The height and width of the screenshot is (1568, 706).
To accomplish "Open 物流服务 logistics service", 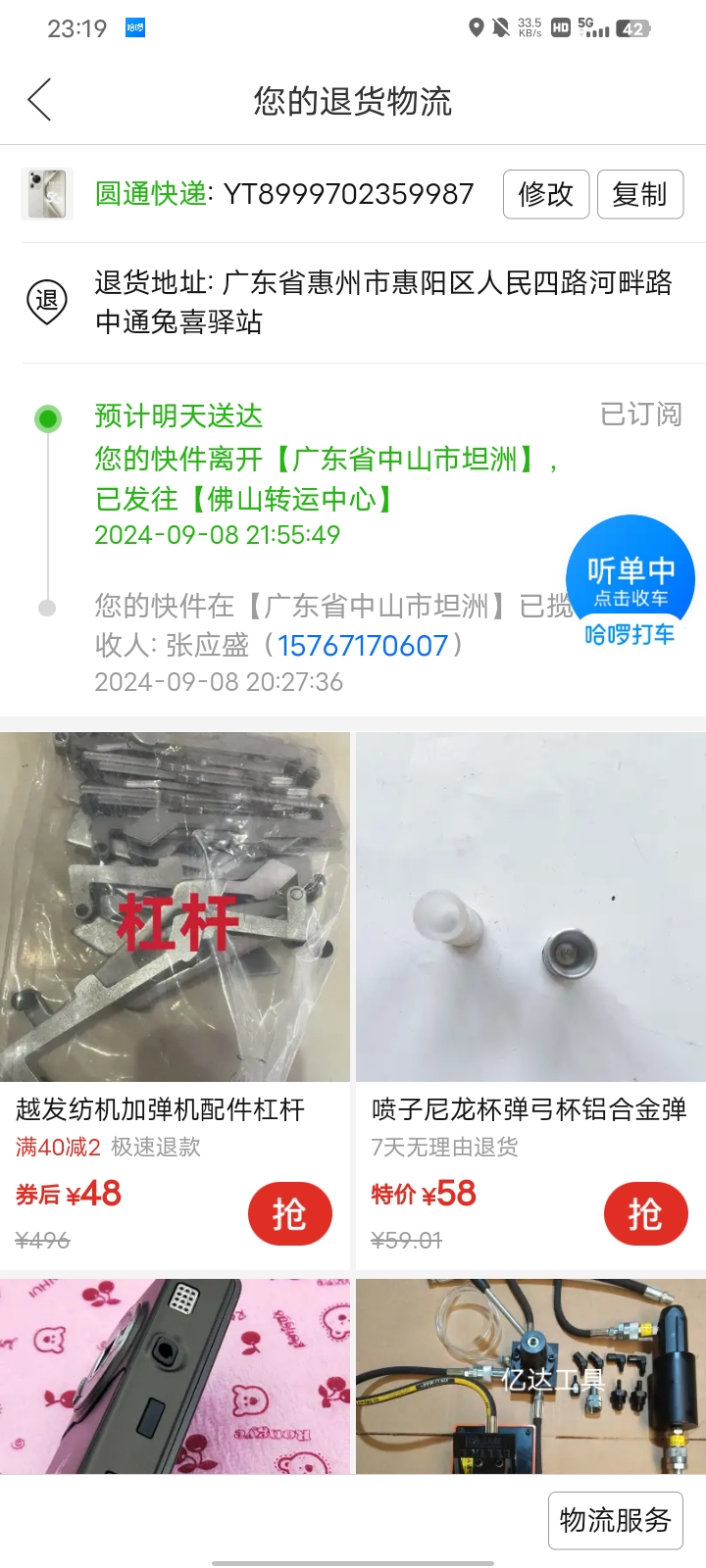I will pos(615,1520).
